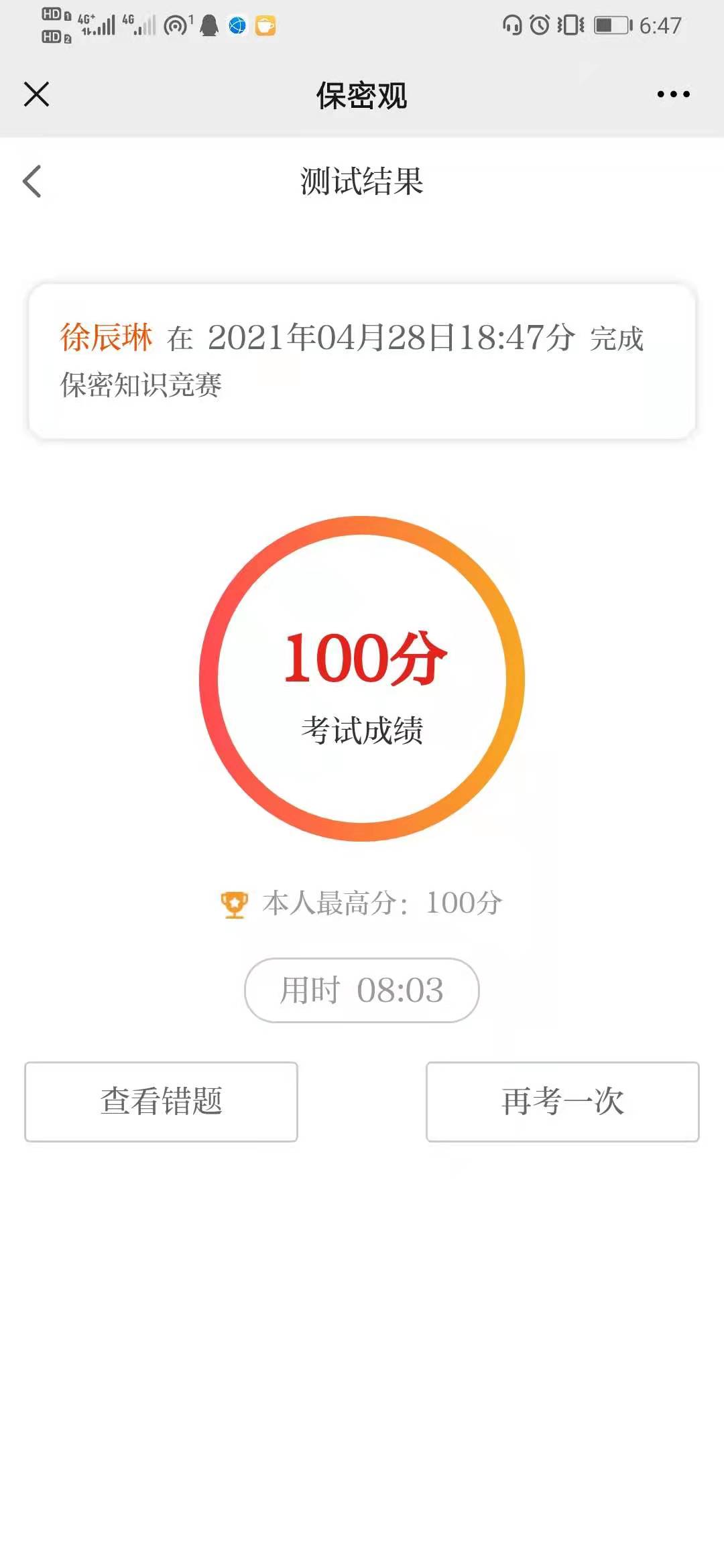
Task: Tap 再考一次 to retake the exam
Action: [x=562, y=1102]
